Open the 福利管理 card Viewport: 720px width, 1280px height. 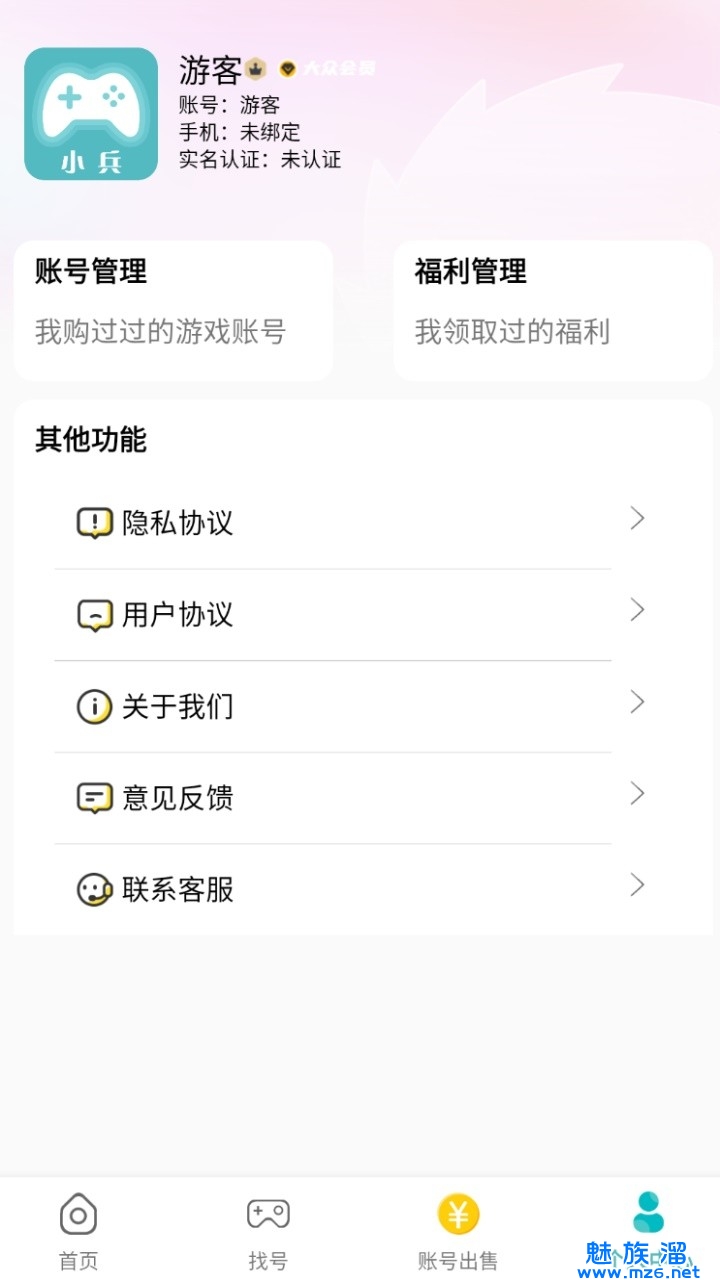click(552, 310)
